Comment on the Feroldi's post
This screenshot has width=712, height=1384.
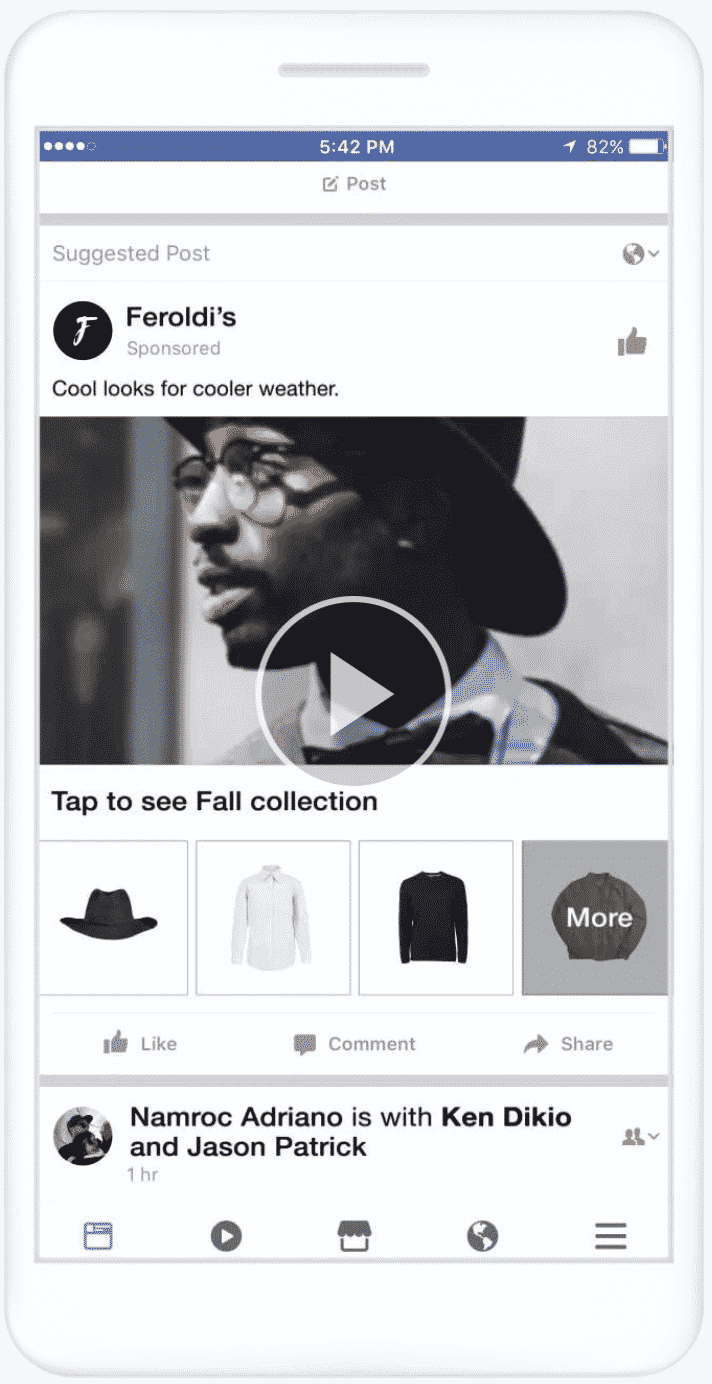coord(355,1044)
